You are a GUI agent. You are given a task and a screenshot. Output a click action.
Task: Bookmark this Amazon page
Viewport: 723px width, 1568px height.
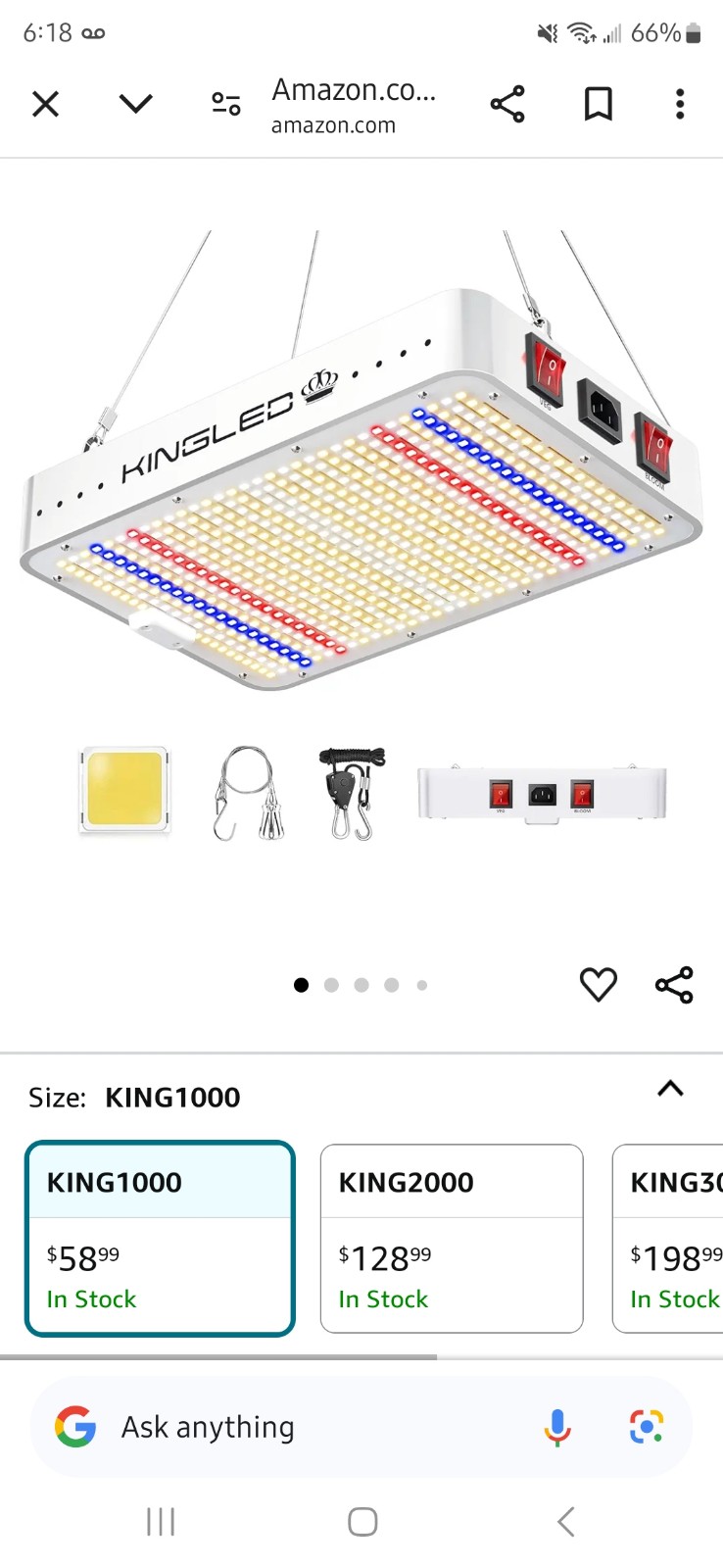pos(599,104)
